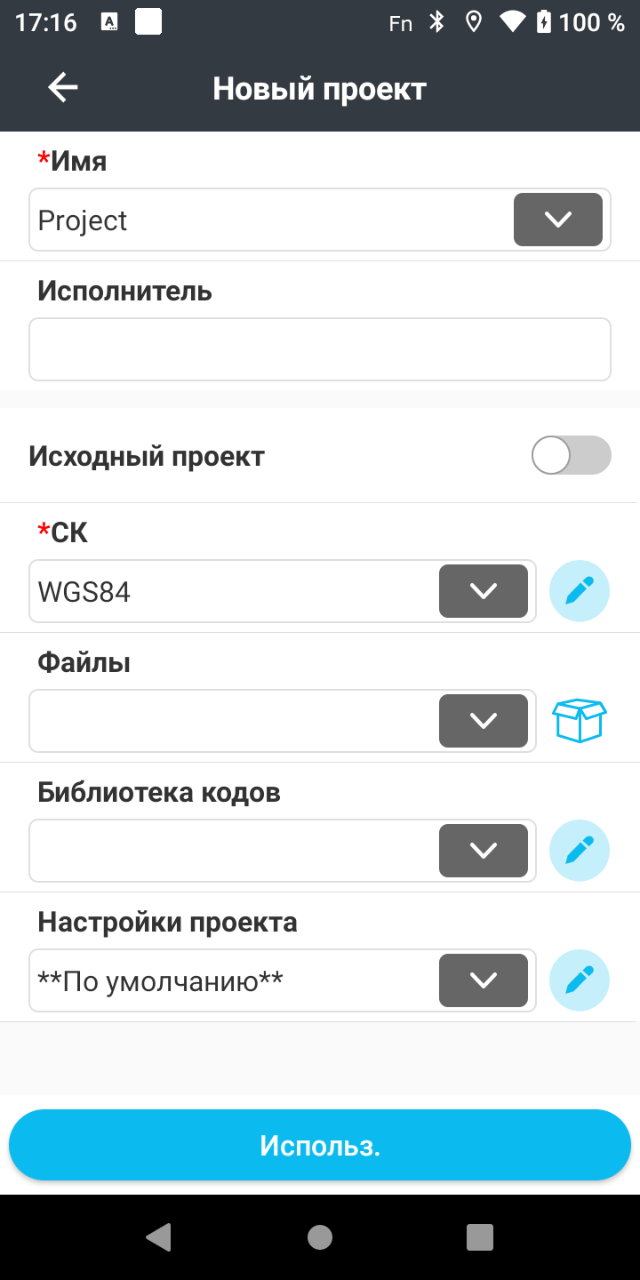The height and width of the screenshot is (1280, 640).
Task: Go back from the Новый проект screen
Action: 63,88
